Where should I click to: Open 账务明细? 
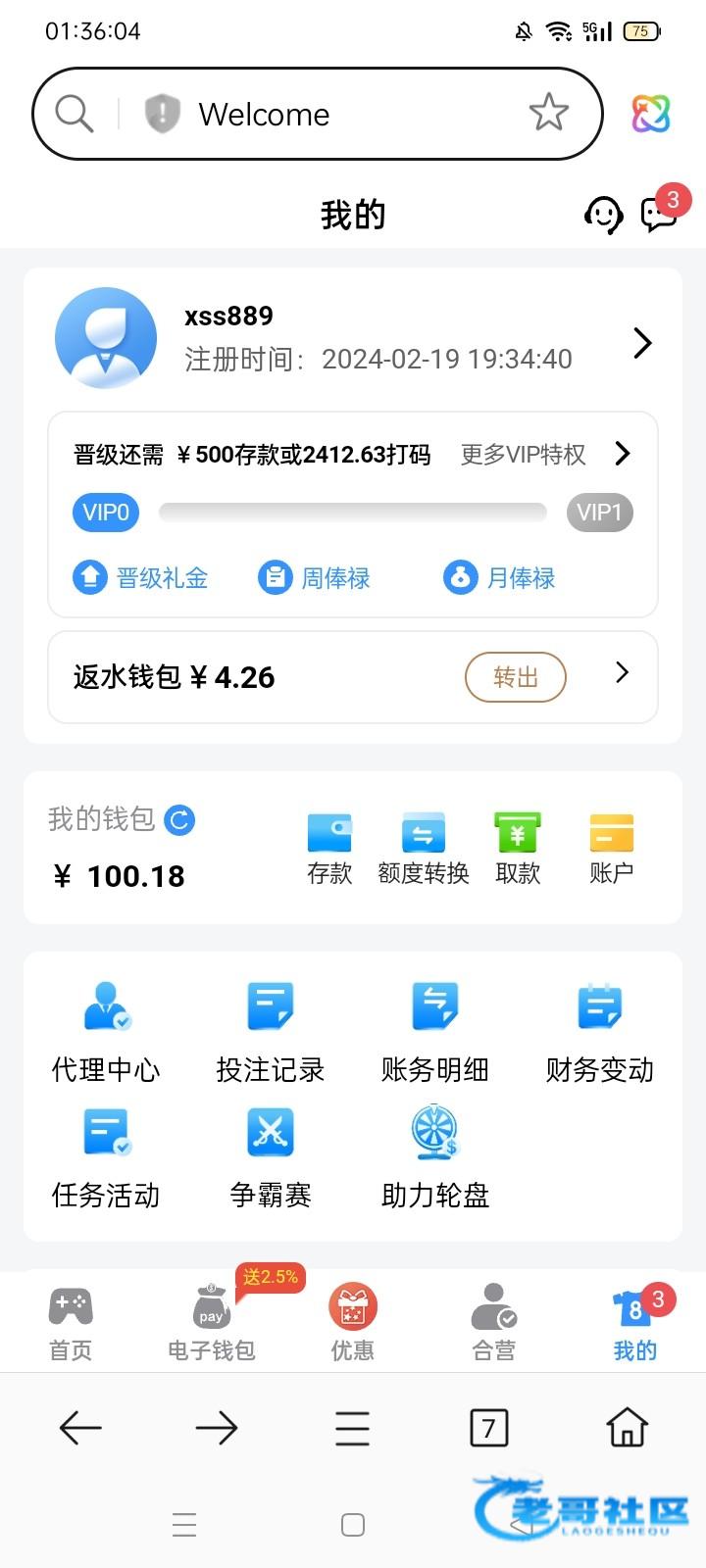(x=435, y=1032)
